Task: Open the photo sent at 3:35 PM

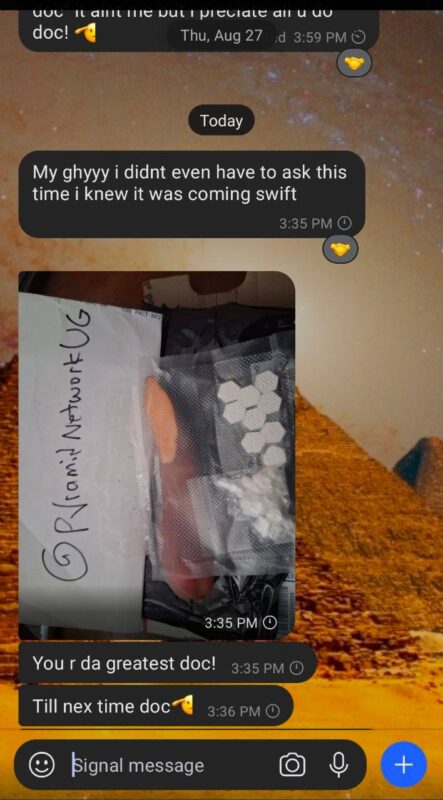Action: tap(157, 455)
